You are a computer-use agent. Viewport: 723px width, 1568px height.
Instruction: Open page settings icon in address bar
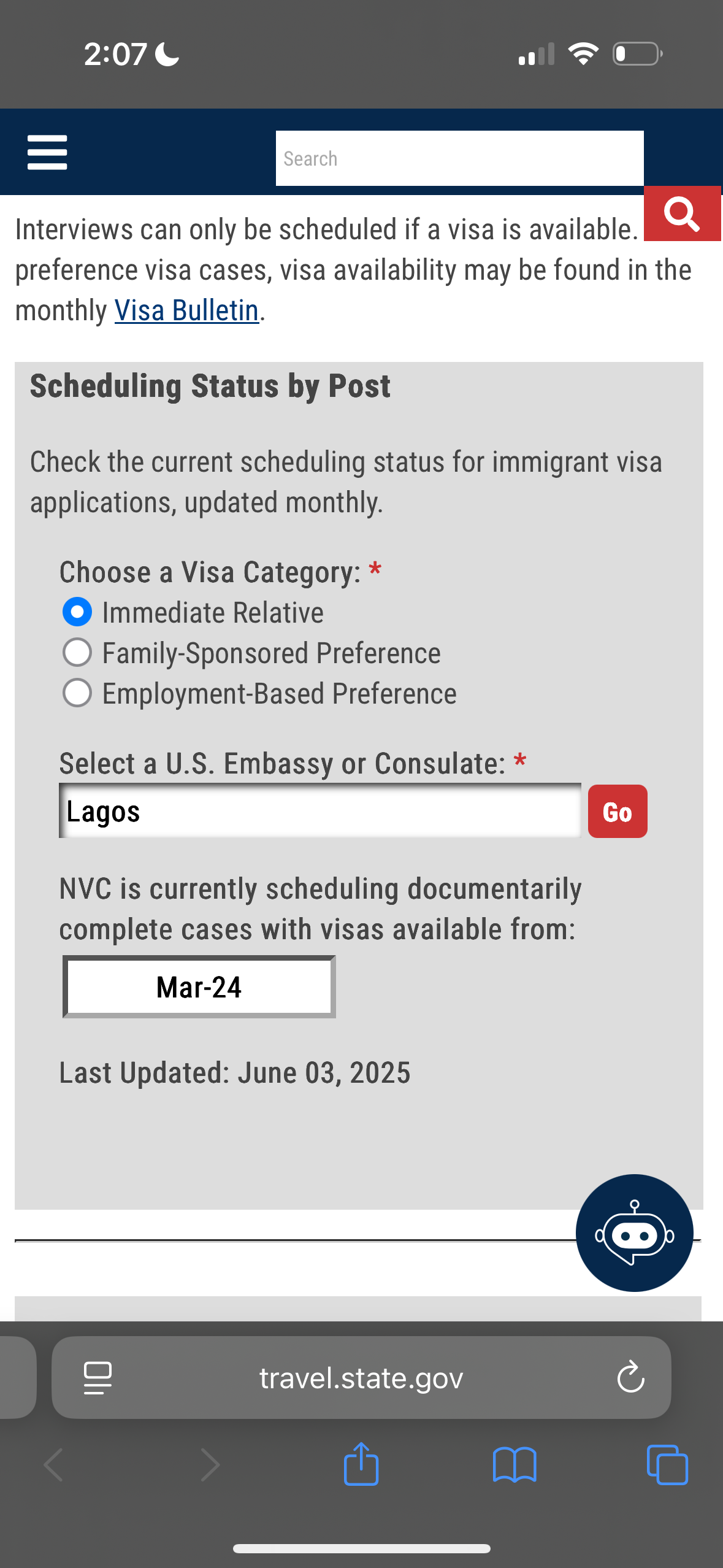click(x=98, y=1378)
